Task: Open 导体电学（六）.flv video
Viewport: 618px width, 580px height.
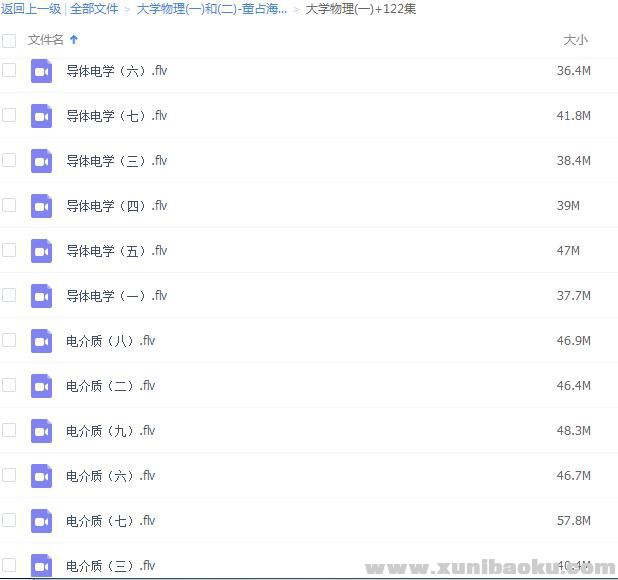Action: click(116, 71)
